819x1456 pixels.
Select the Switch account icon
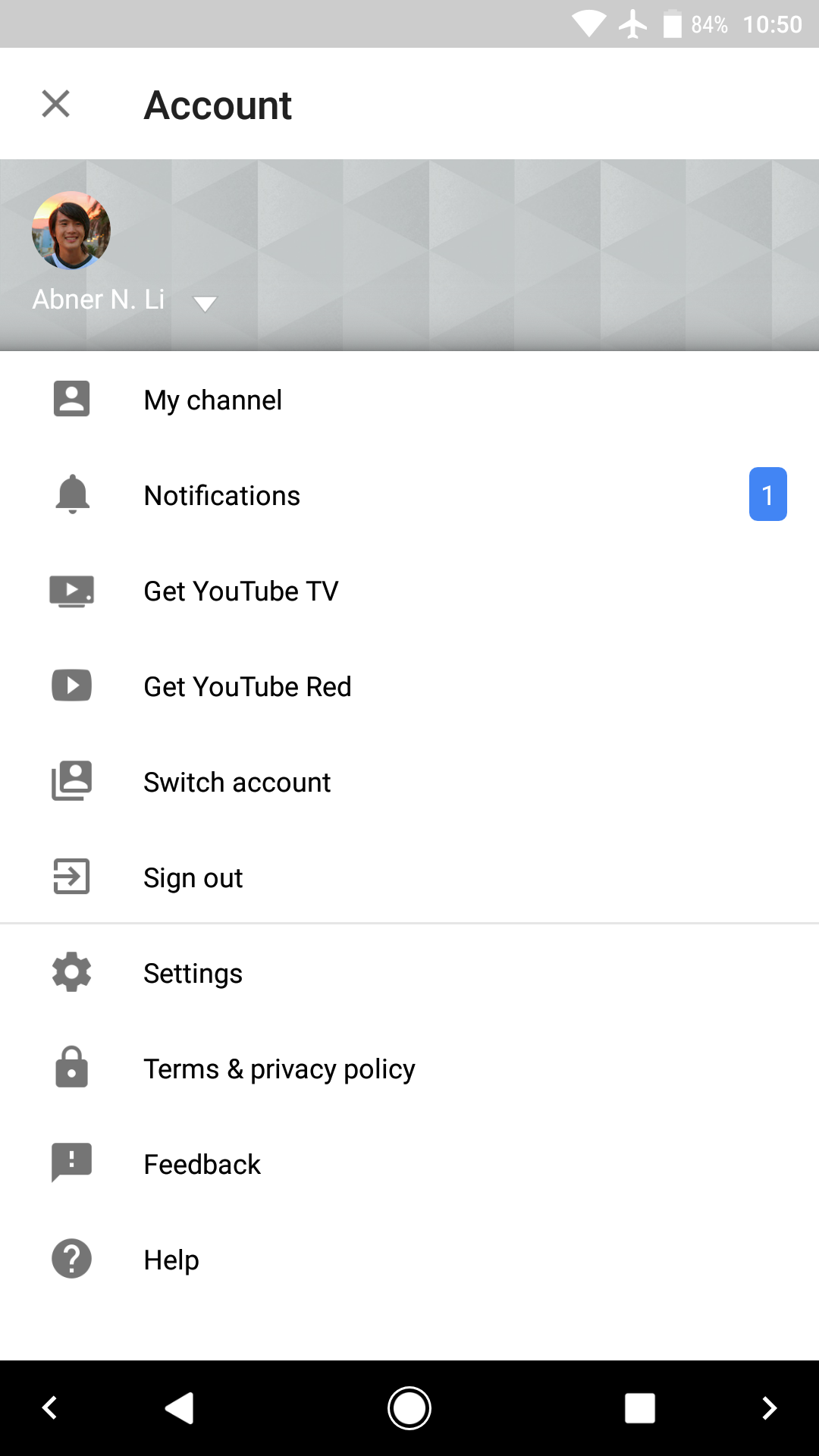point(71,782)
